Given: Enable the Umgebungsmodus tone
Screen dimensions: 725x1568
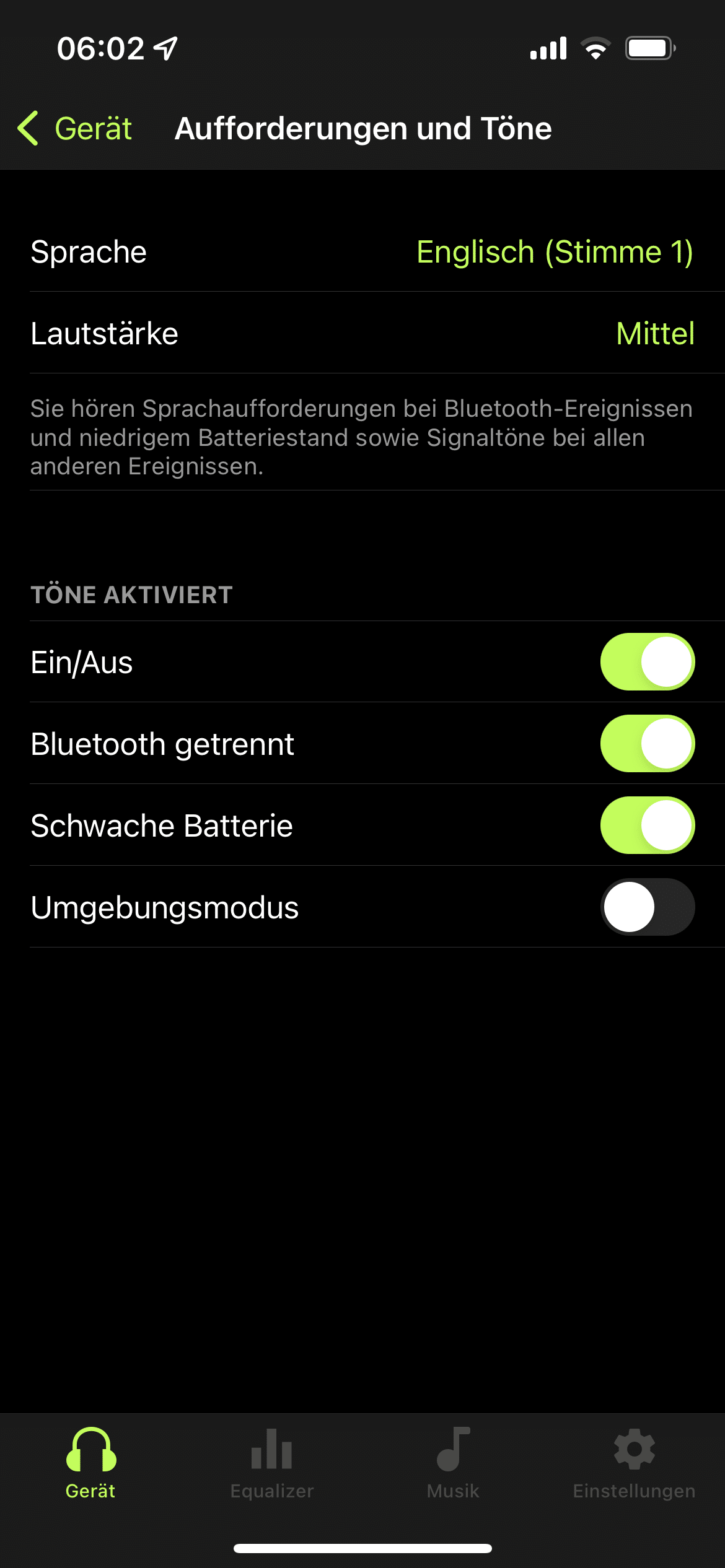Looking at the screenshot, I should click(x=647, y=907).
